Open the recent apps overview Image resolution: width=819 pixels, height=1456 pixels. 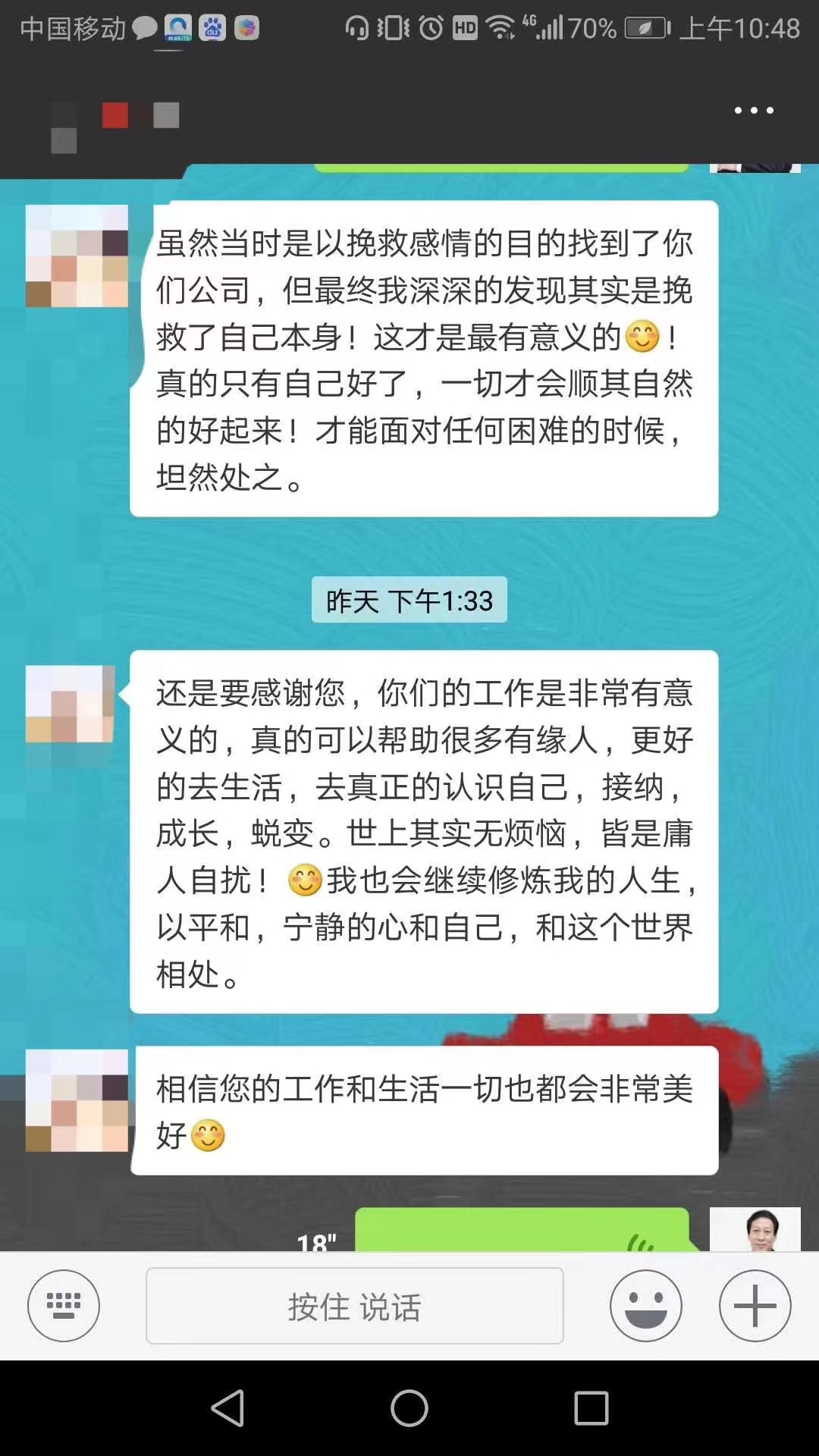[591, 1408]
